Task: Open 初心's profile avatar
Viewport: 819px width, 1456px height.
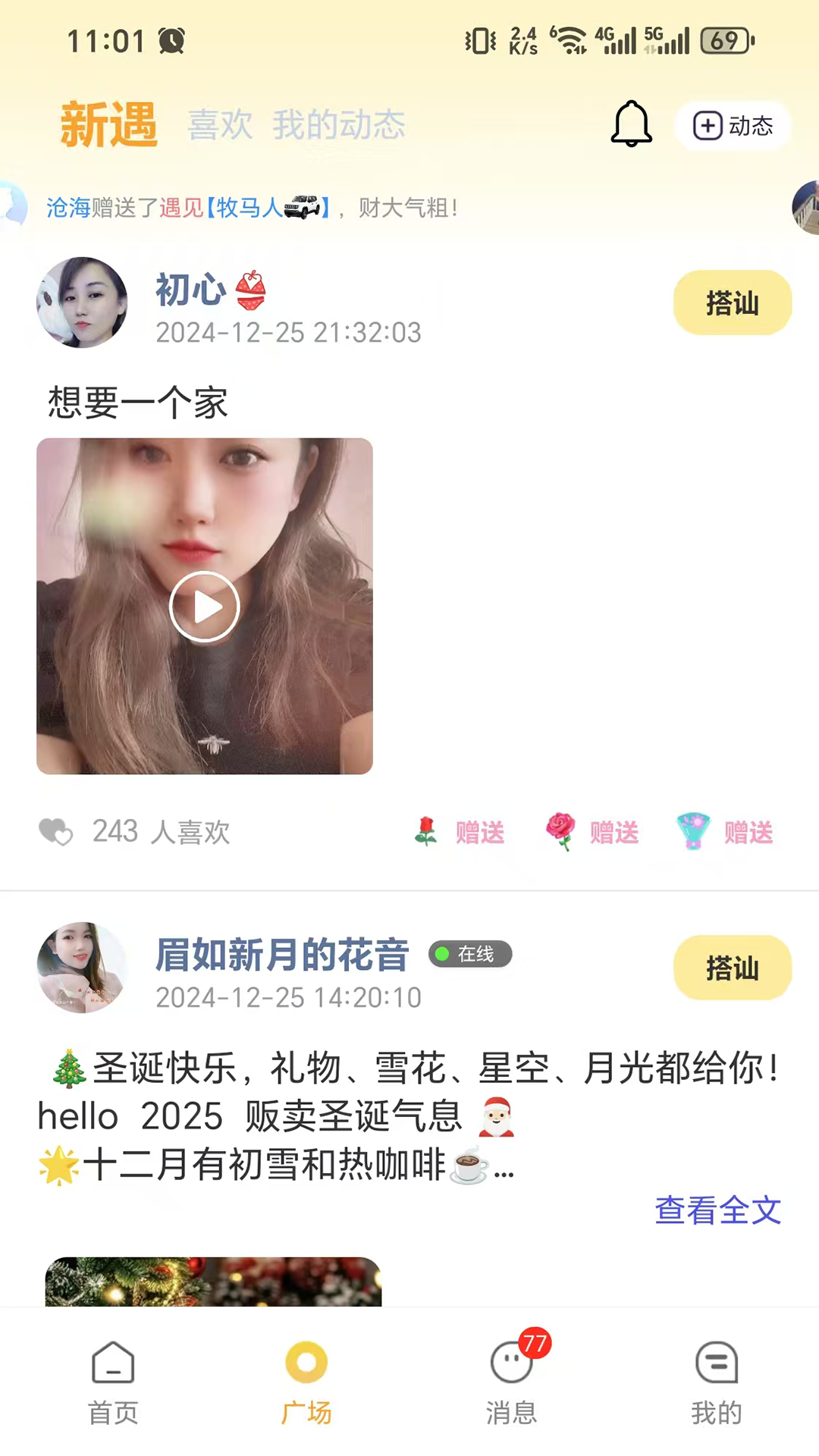Action: (x=82, y=303)
